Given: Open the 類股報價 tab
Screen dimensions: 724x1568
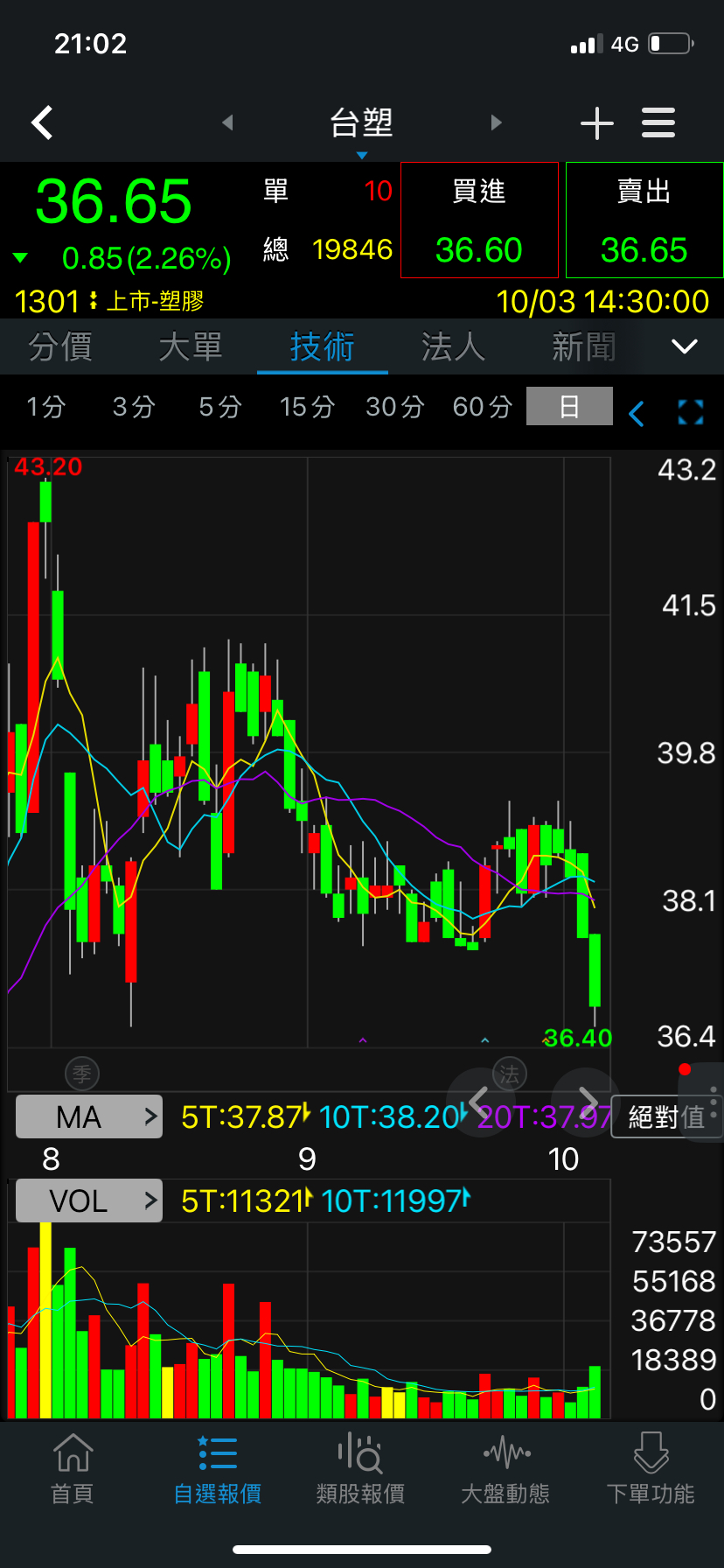Looking at the screenshot, I should (x=360, y=1468).
